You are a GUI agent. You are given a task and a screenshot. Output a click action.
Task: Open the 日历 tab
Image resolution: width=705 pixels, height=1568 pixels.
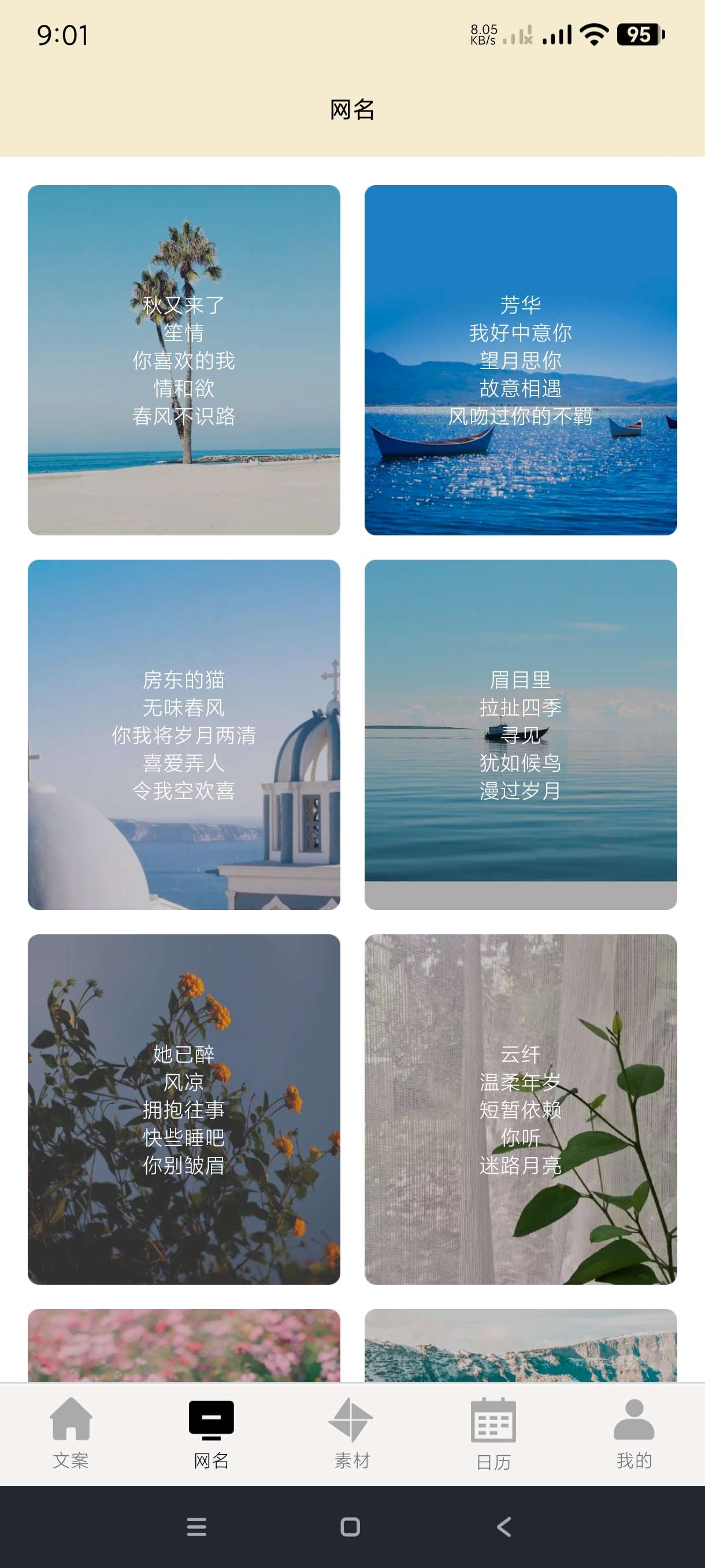click(493, 1433)
